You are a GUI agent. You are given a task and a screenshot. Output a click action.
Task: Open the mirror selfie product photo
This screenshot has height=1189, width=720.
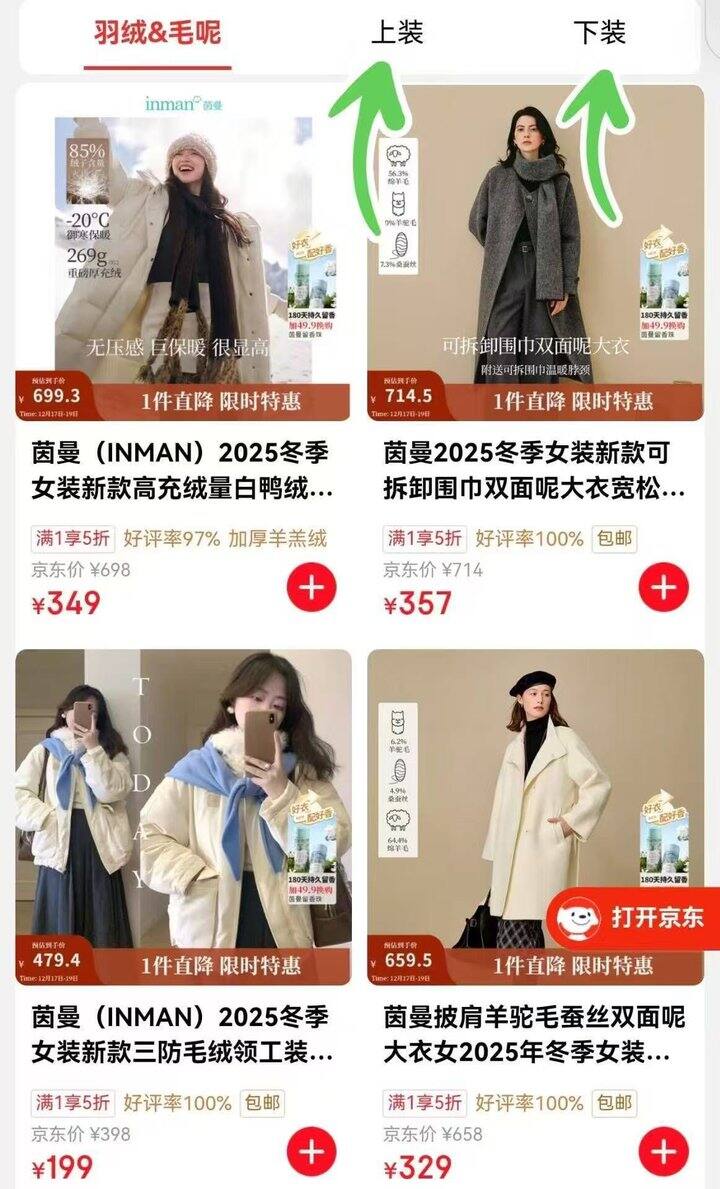[180, 790]
